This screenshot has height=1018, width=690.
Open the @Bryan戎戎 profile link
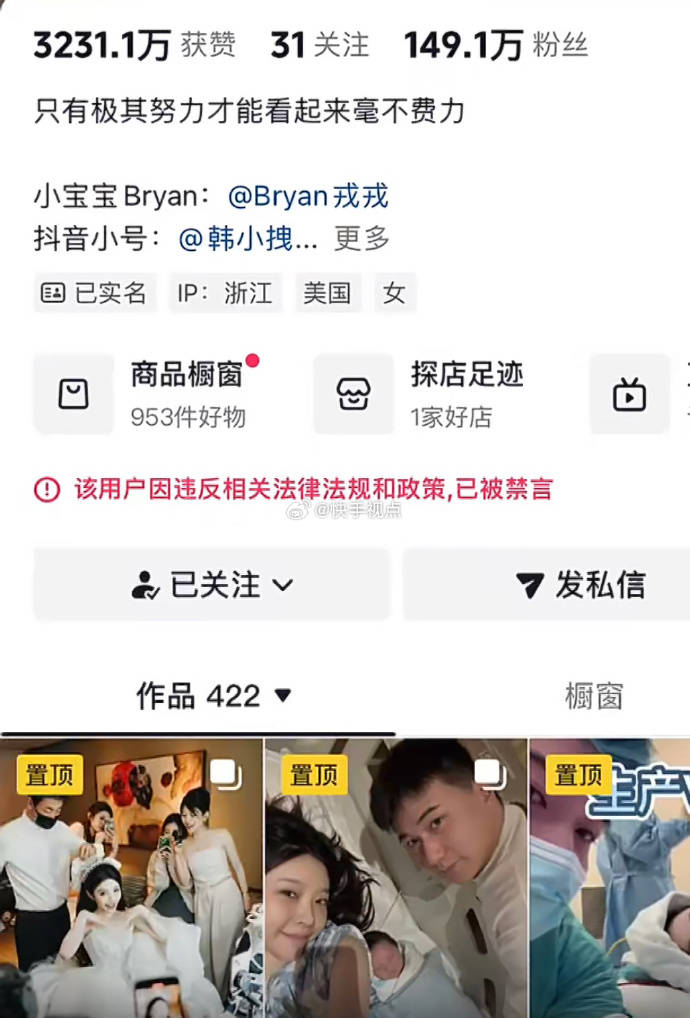click(x=308, y=196)
